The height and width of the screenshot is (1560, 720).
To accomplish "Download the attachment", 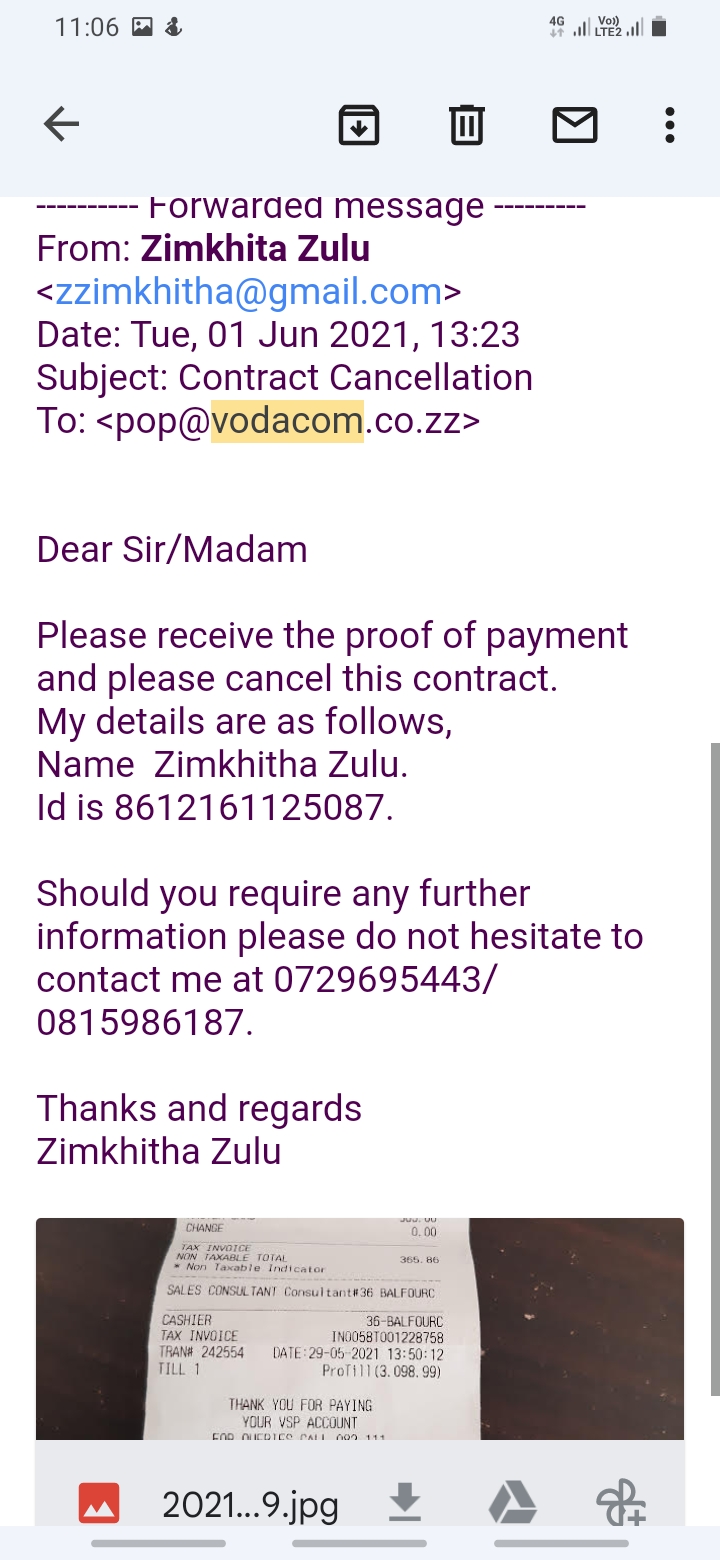I will coord(404,1502).
